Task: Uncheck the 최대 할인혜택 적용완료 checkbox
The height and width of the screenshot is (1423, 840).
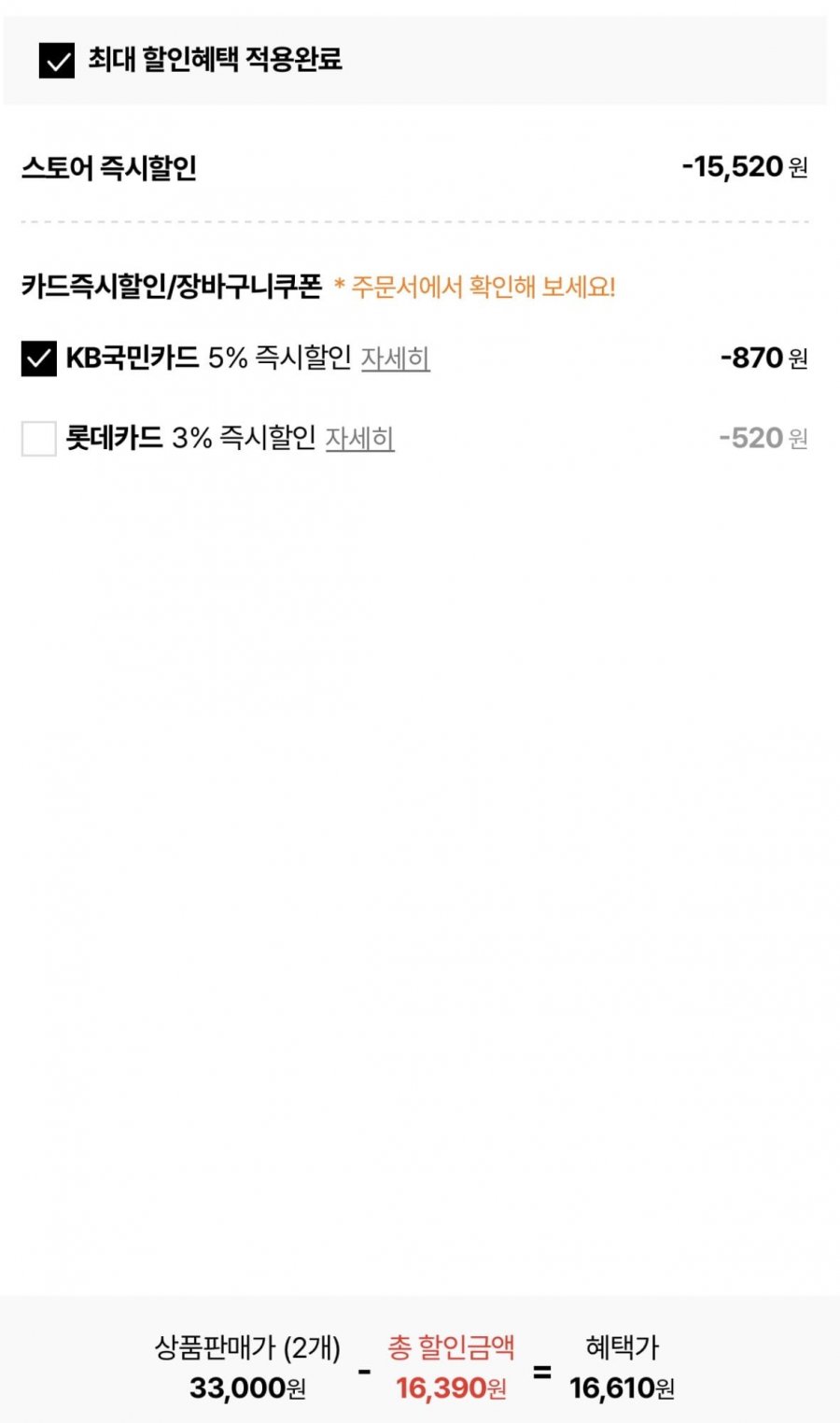Action: 57,61
